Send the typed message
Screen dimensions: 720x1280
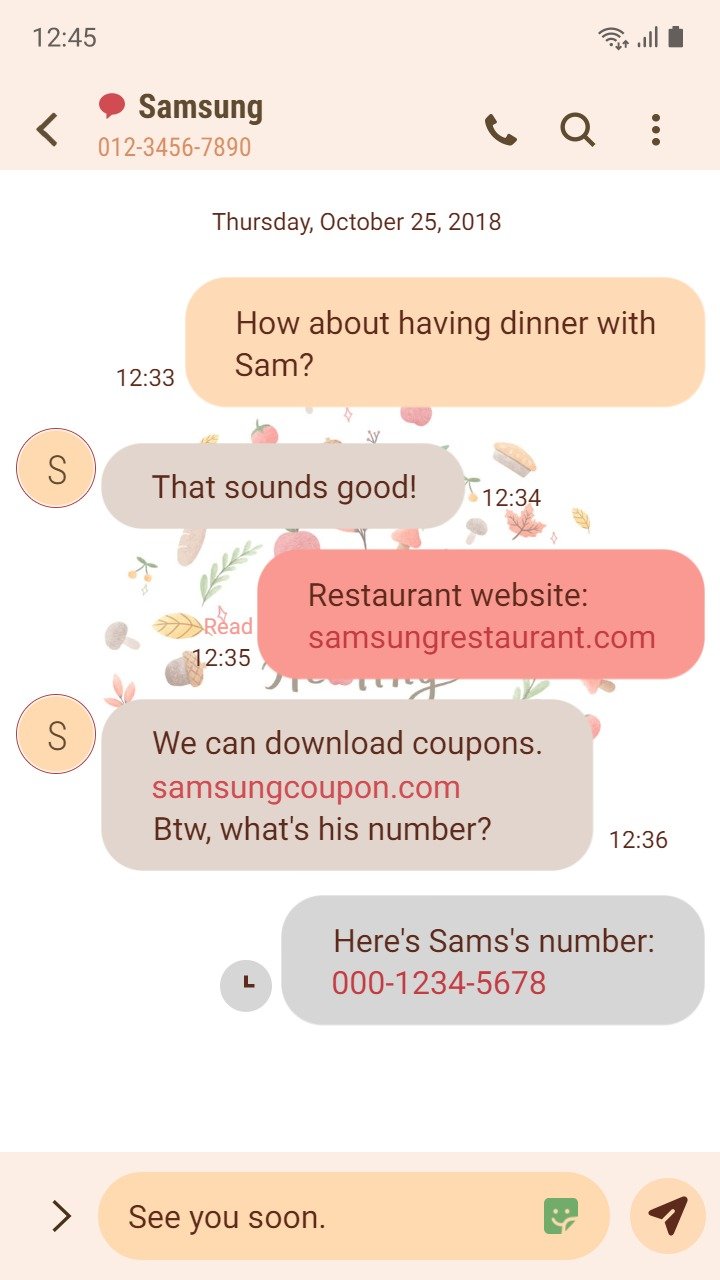point(668,1215)
